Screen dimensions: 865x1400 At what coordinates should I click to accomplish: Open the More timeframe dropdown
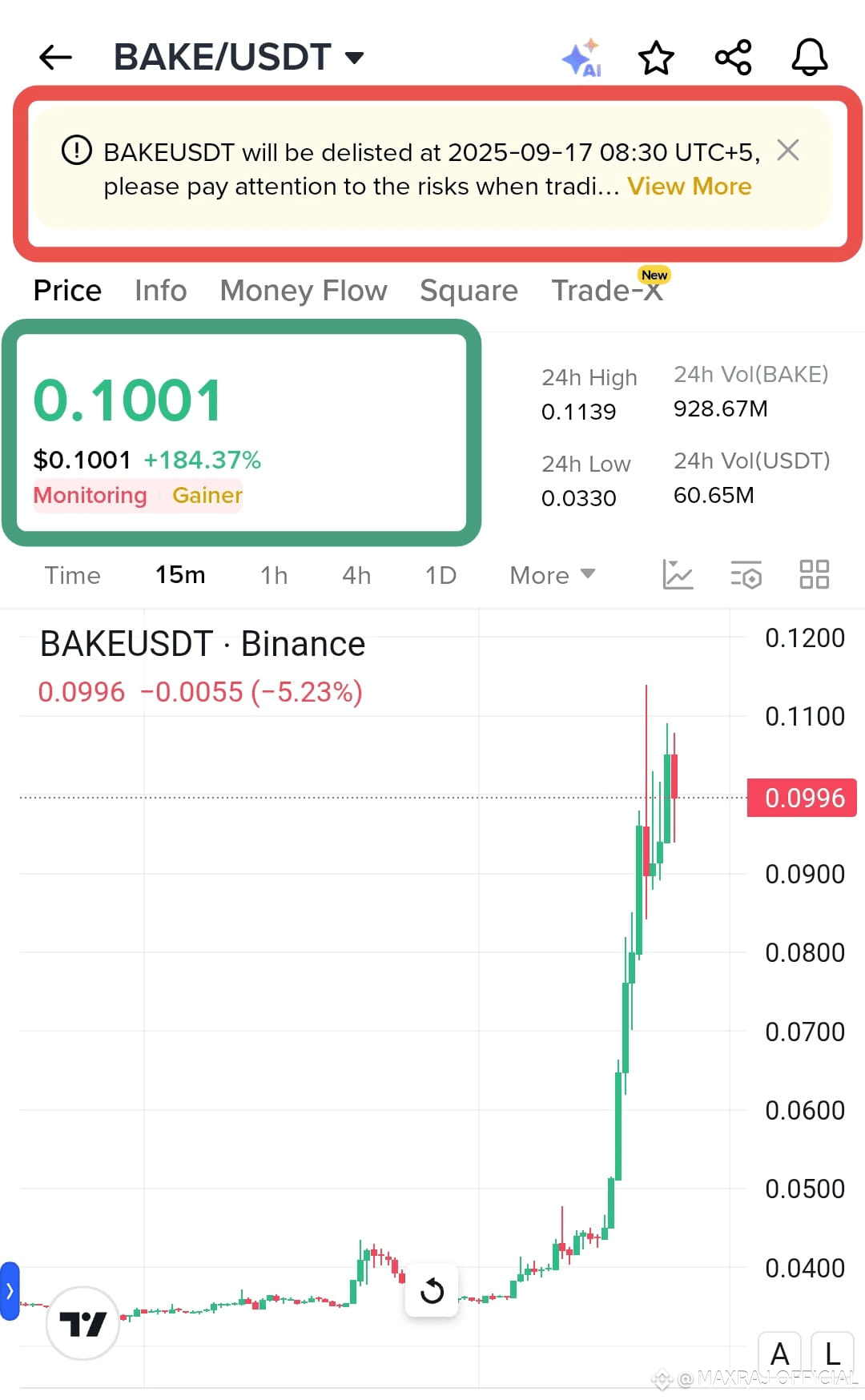(551, 574)
